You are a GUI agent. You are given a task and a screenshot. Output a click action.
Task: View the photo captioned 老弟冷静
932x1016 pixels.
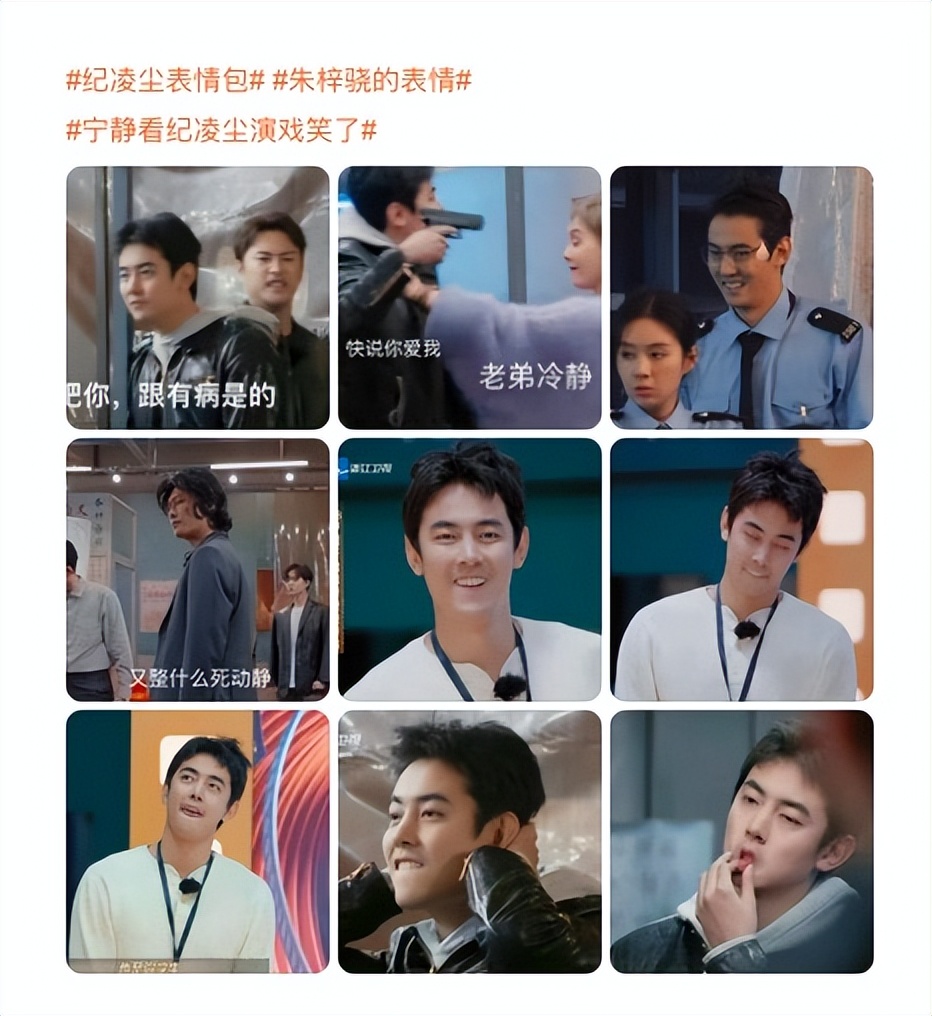pyautogui.click(x=470, y=298)
